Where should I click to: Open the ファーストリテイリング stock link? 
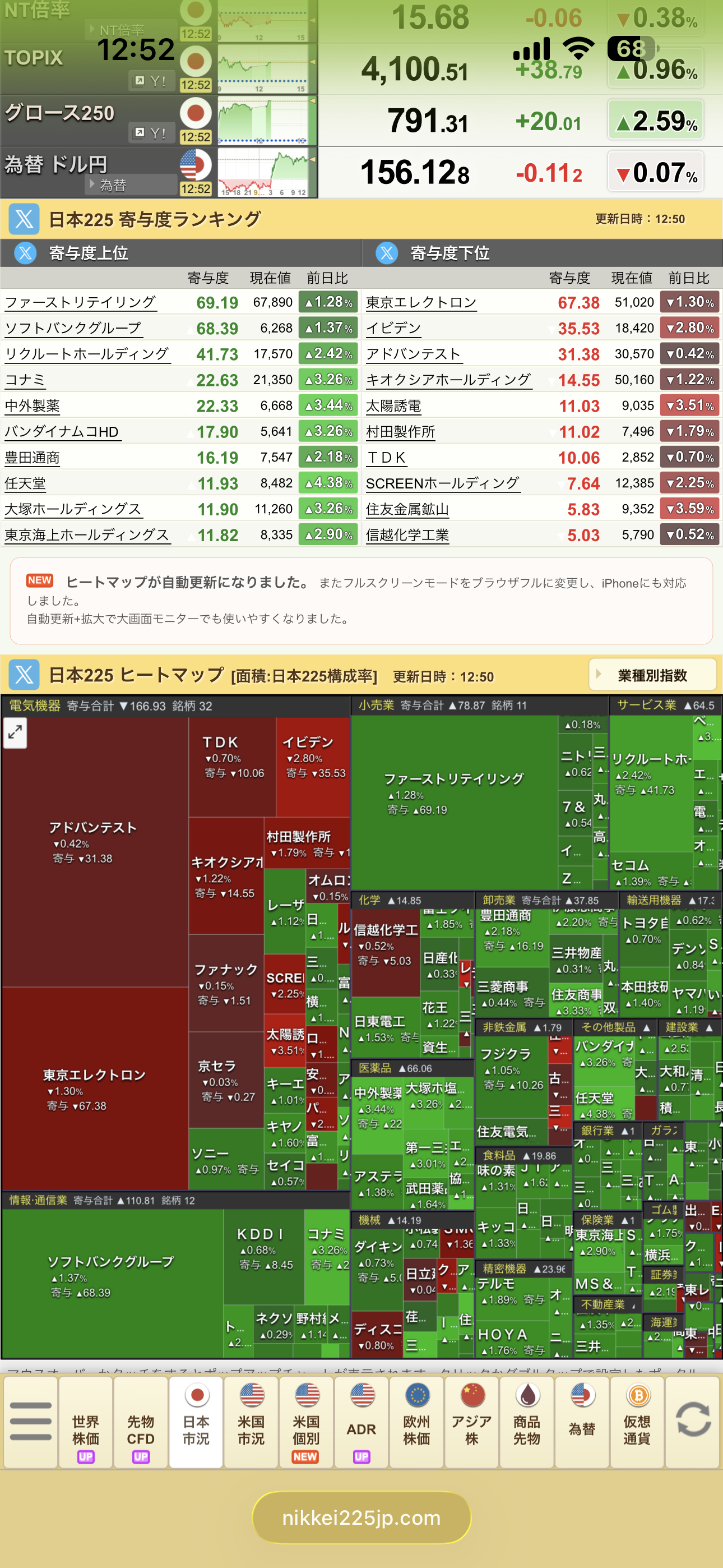click(80, 302)
